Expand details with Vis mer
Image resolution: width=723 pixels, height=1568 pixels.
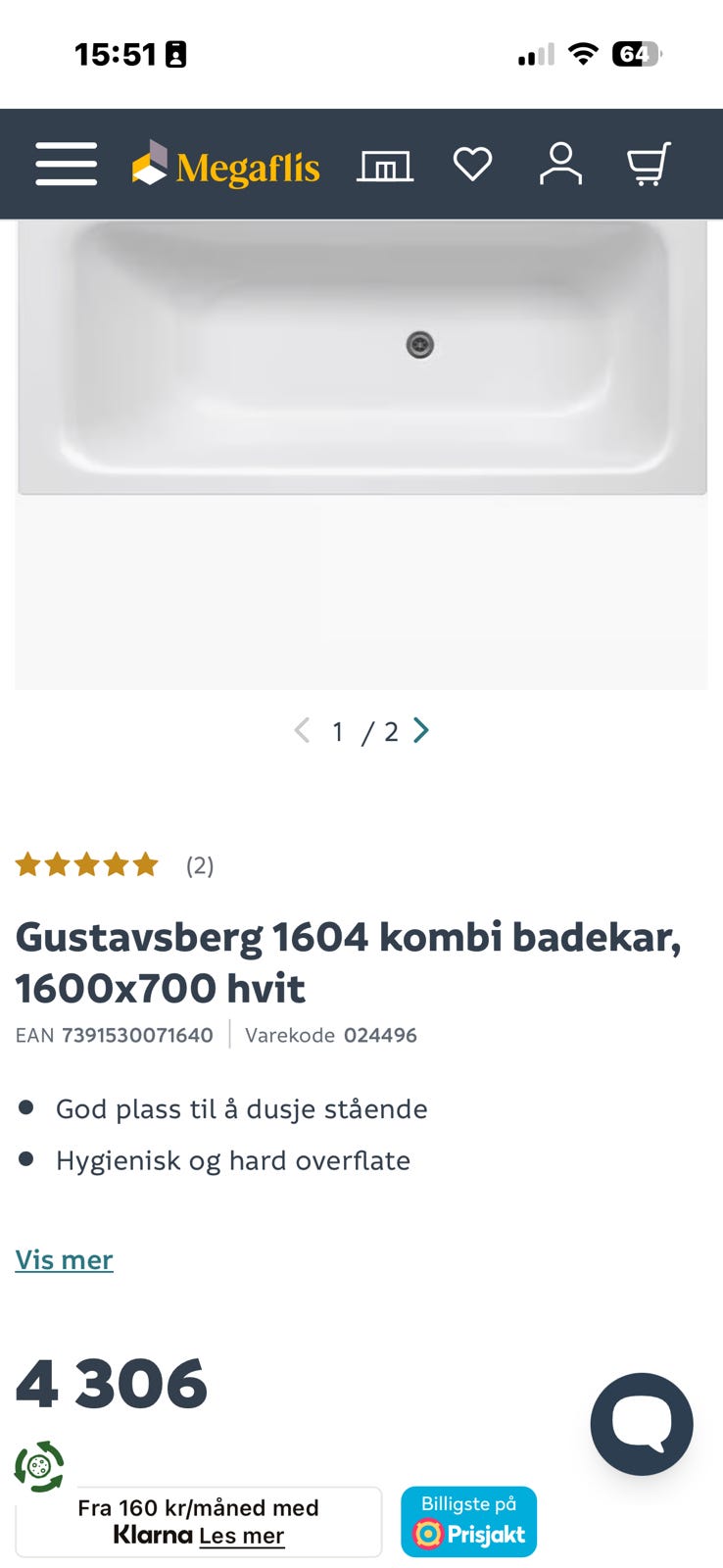point(64,1259)
